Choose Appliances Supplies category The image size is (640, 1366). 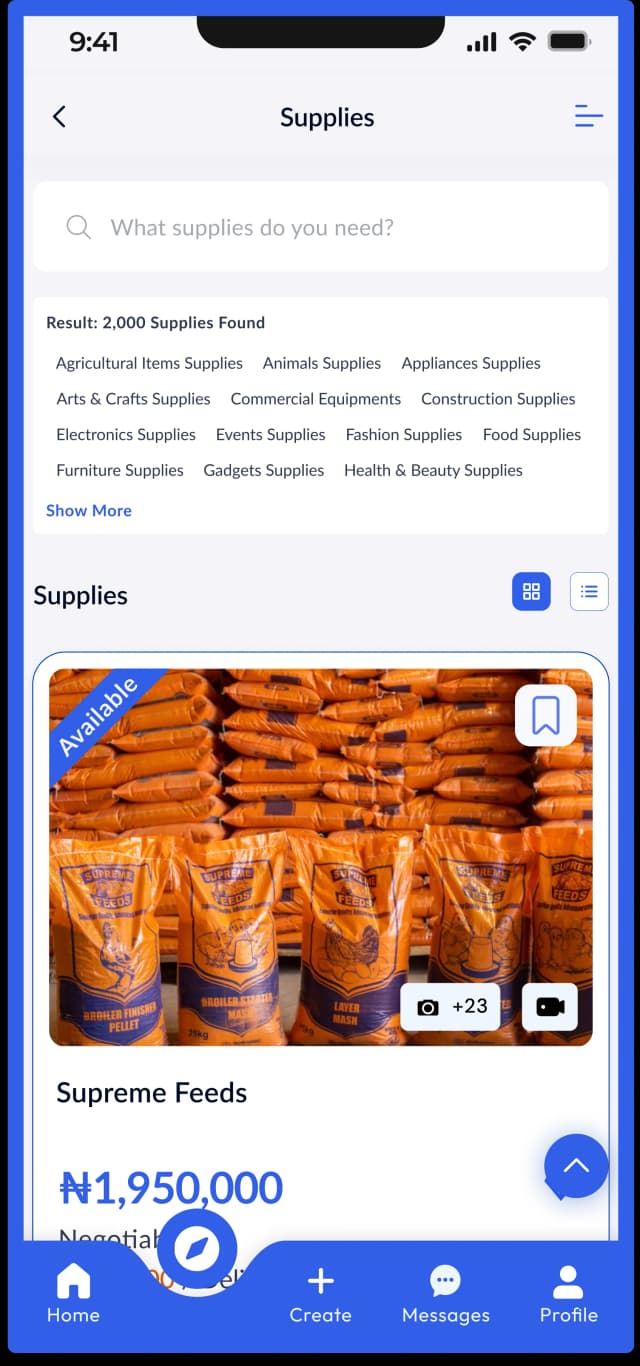[470, 363]
